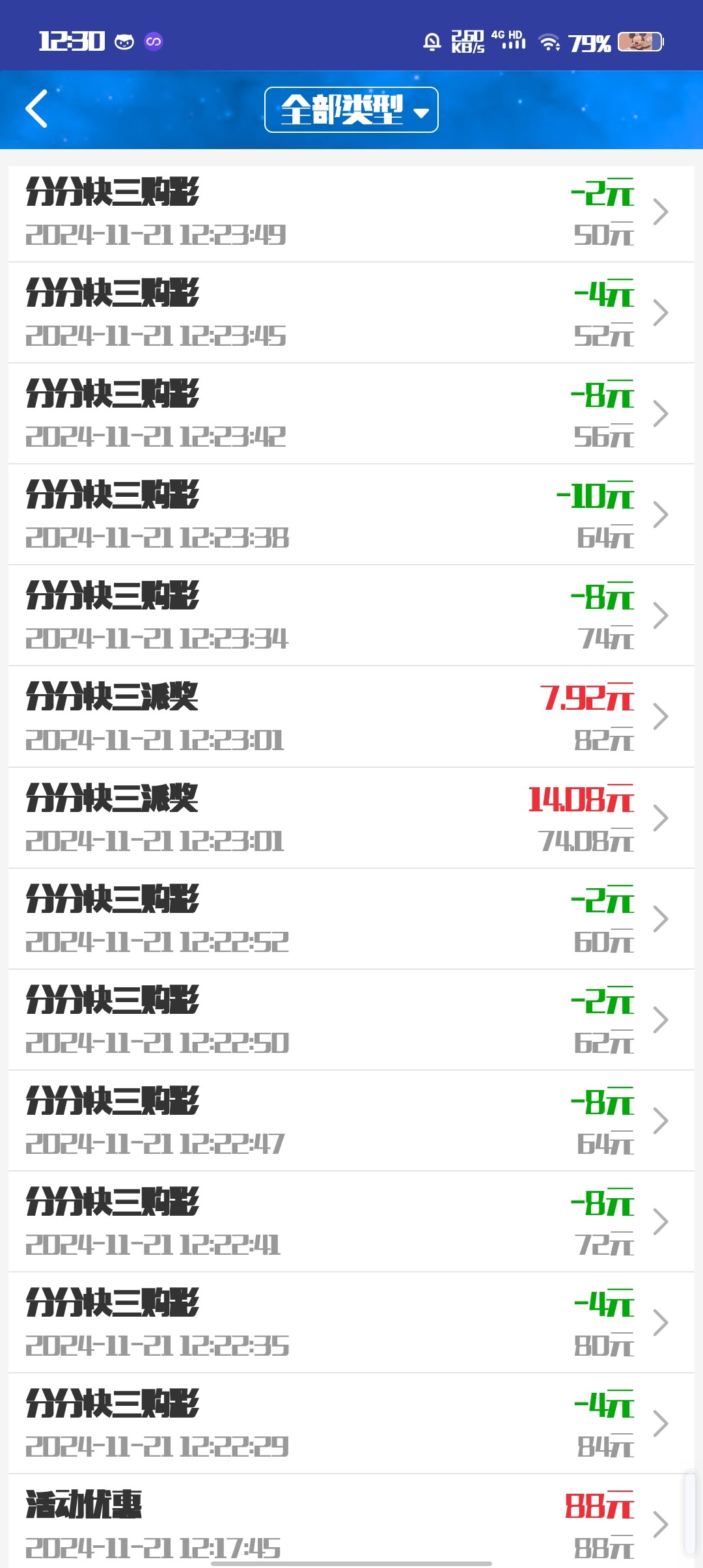
Task: Open the -4元 record at 12:22:35
Action: (x=351, y=1323)
